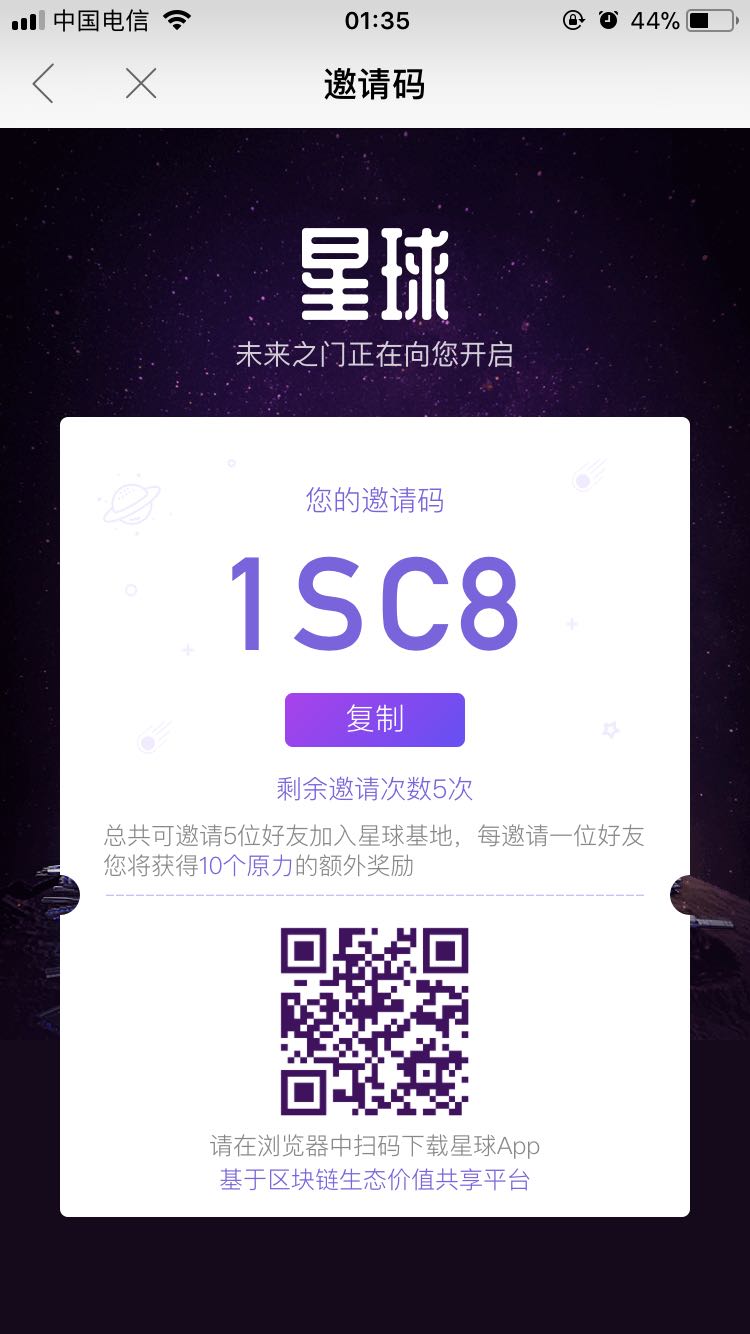Tap 复制 to copy the invitation code

374,719
